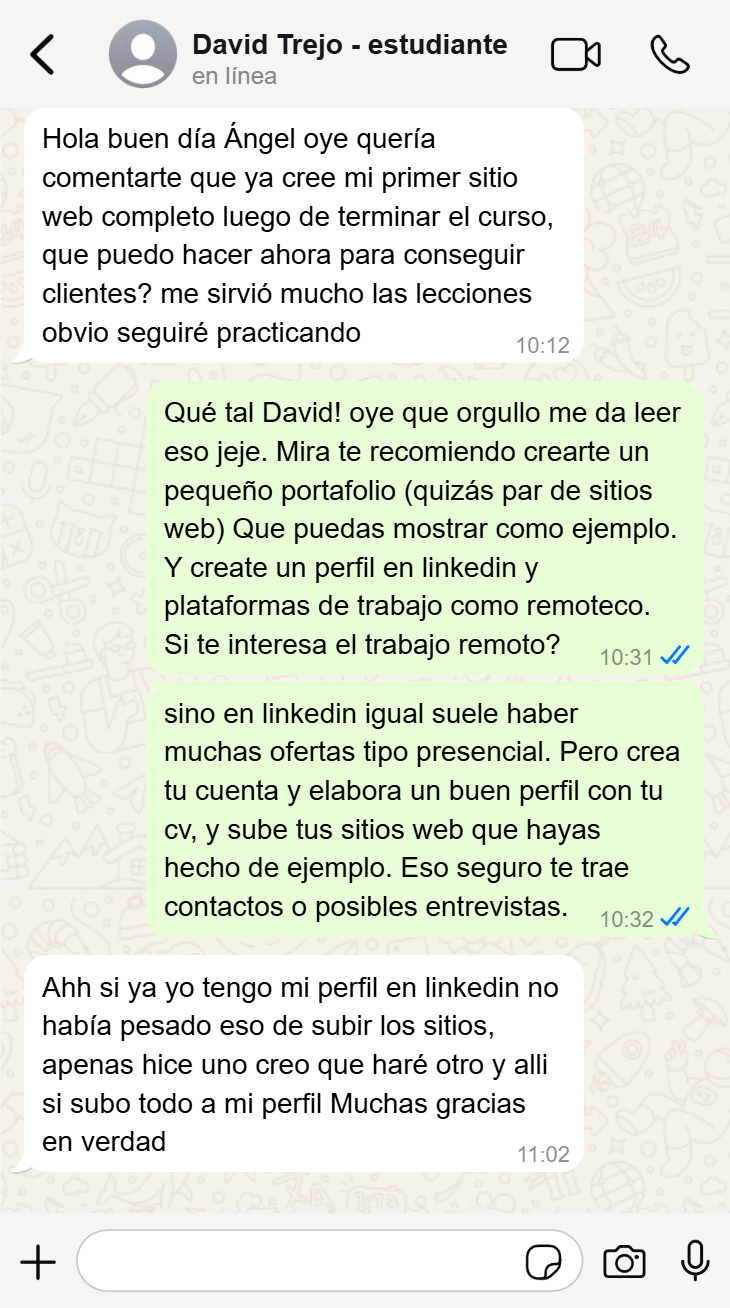Focus the message text field
This screenshot has height=1308, width=730.
[300, 1262]
